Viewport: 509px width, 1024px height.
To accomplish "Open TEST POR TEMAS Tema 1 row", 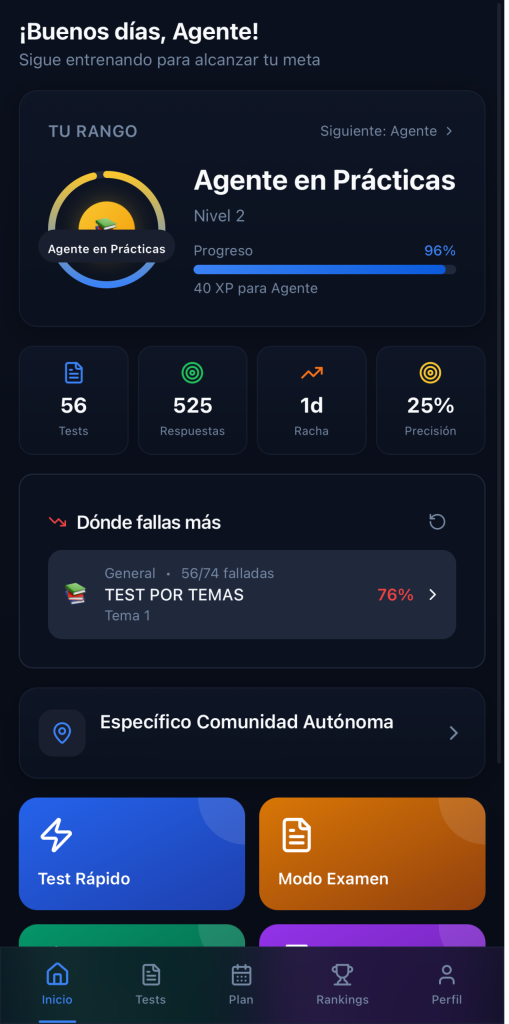I will coord(252,594).
